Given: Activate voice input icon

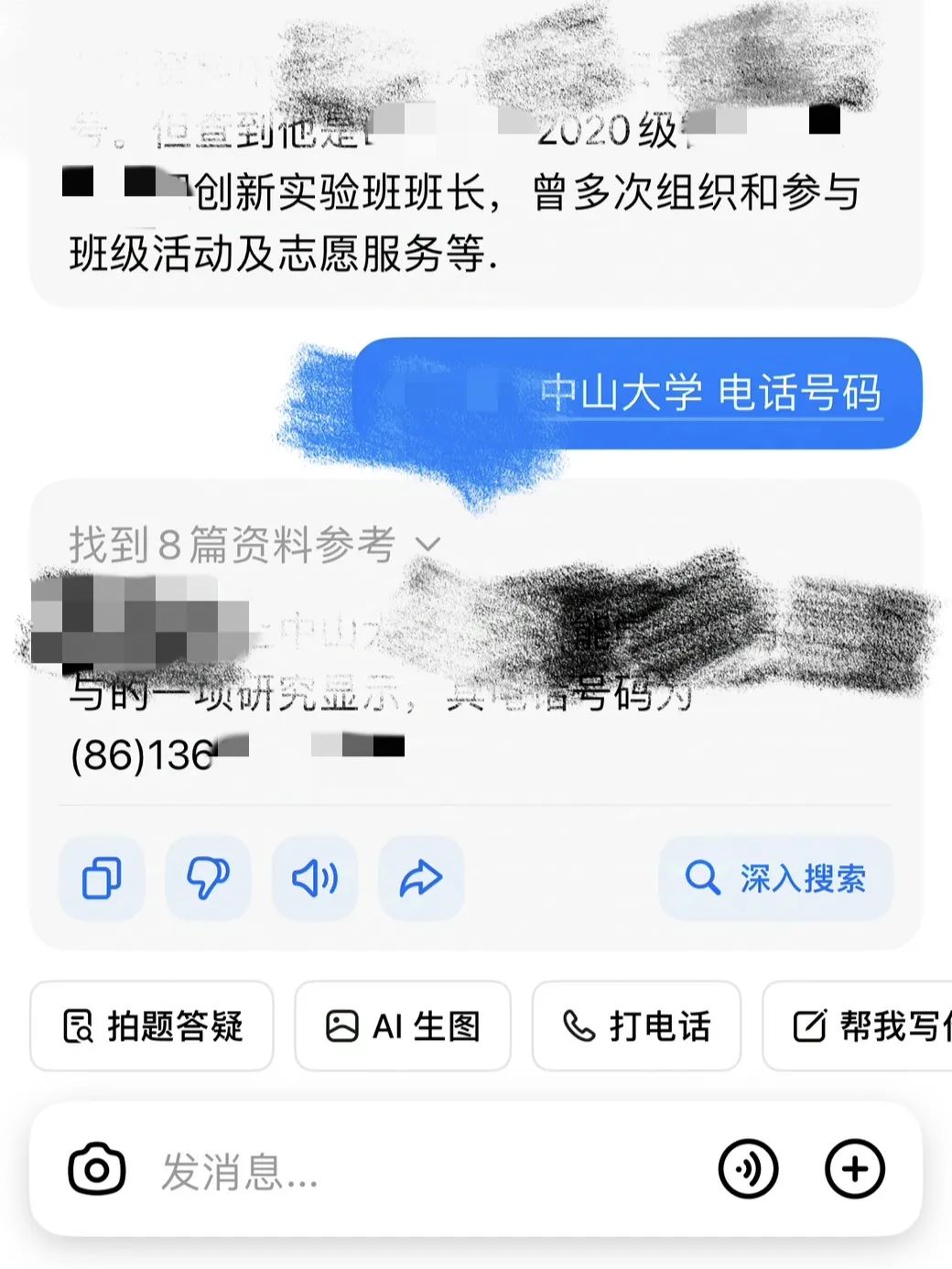Looking at the screenshot, I should [x=748, y=1169].
